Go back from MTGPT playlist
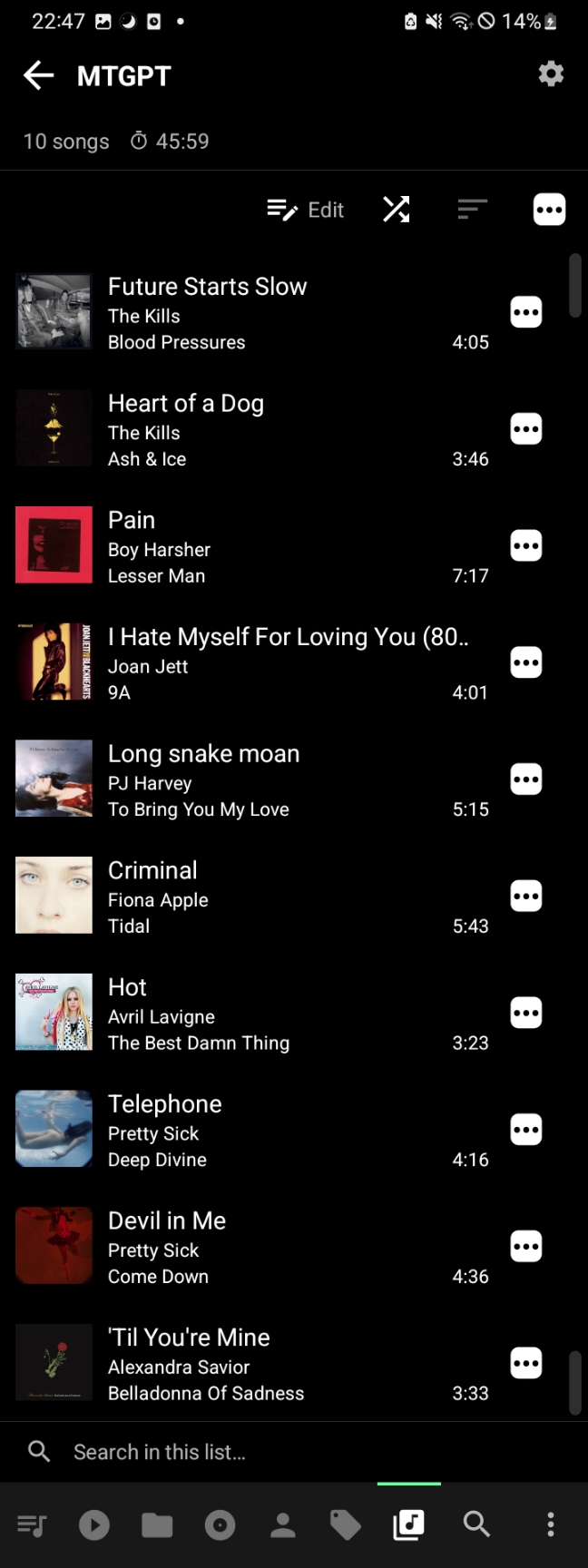Image resolution: width=588 pixels, height=1568 pixels. click(x=38, y=75)
